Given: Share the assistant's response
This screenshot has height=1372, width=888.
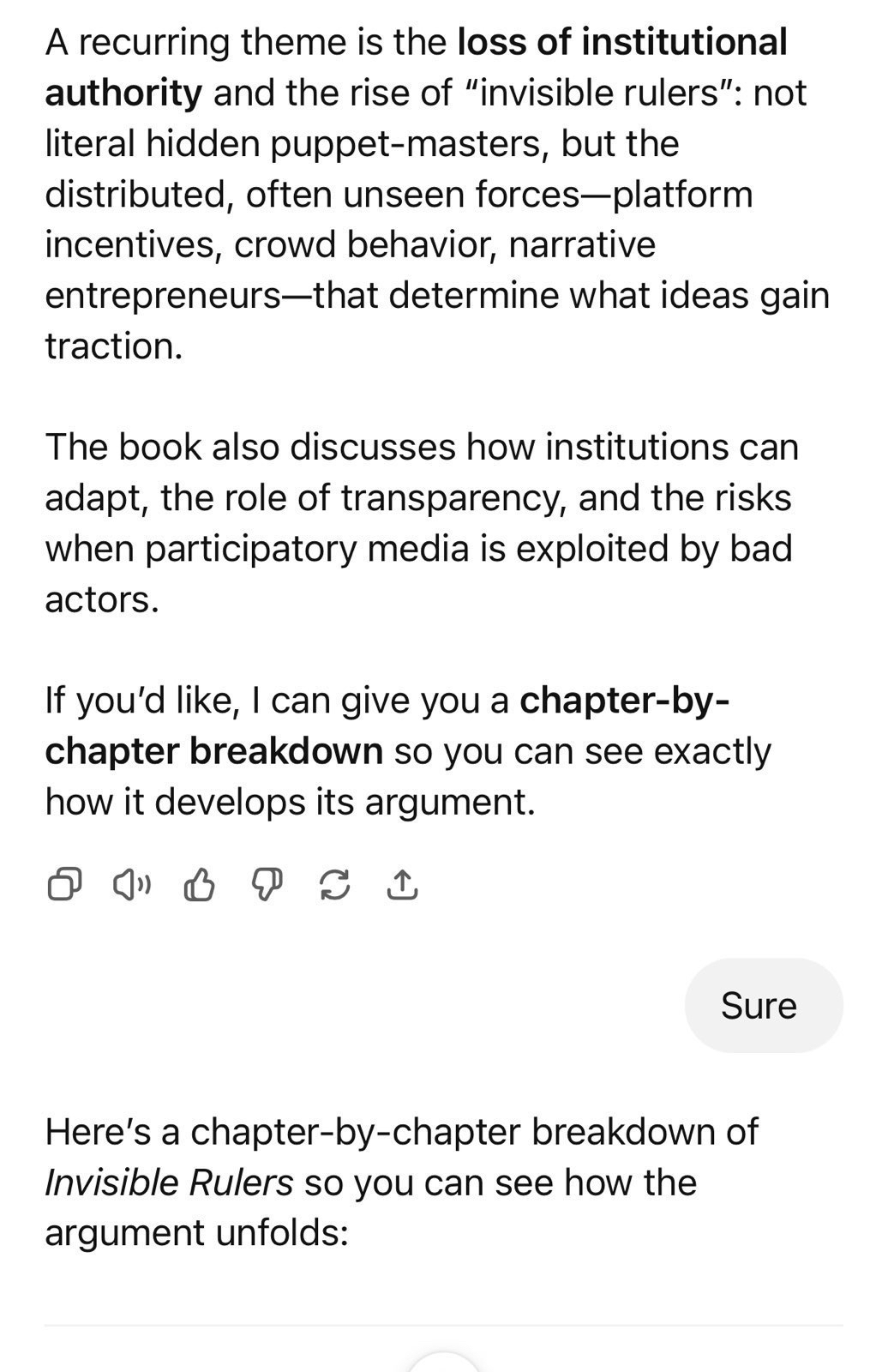Looking at the screenshot, I should coord(402,884).
